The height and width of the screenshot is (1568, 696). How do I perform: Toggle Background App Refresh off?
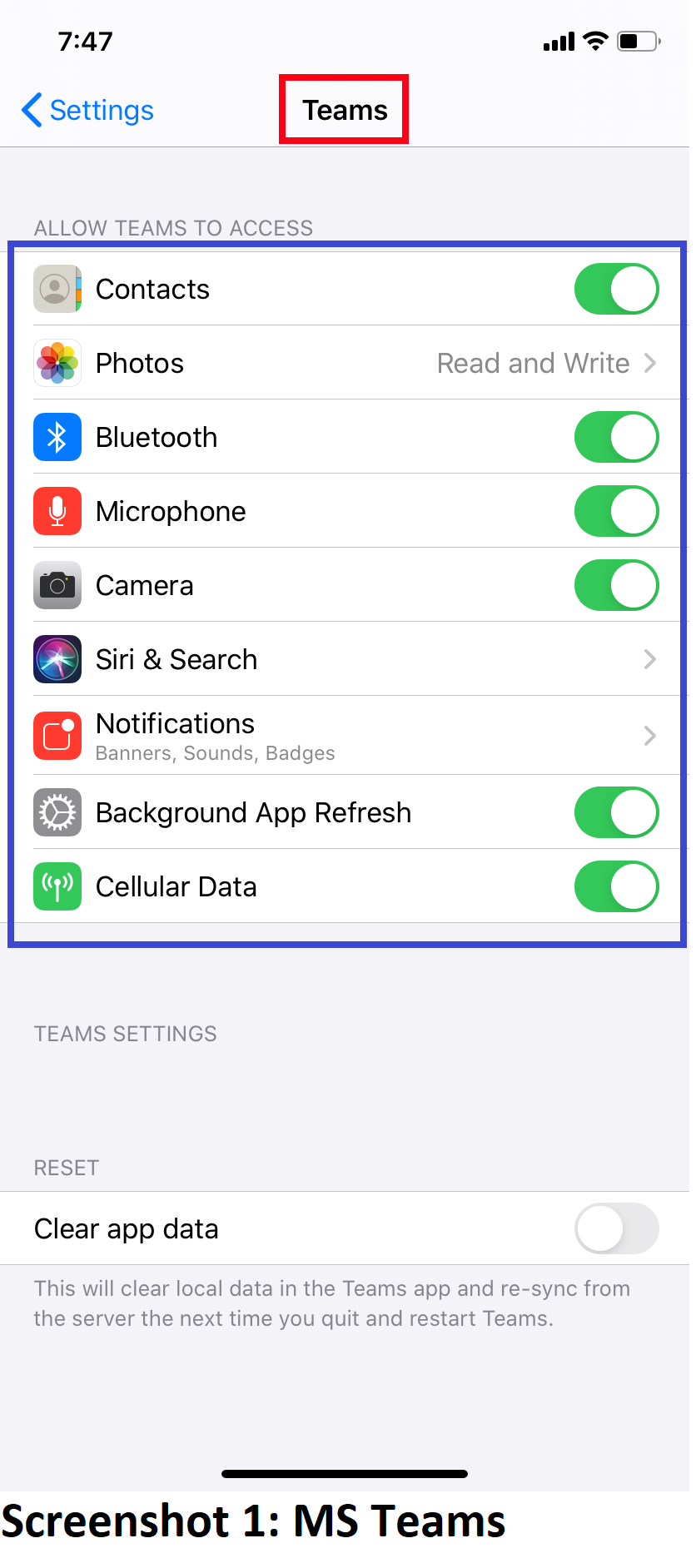(615, 812)
